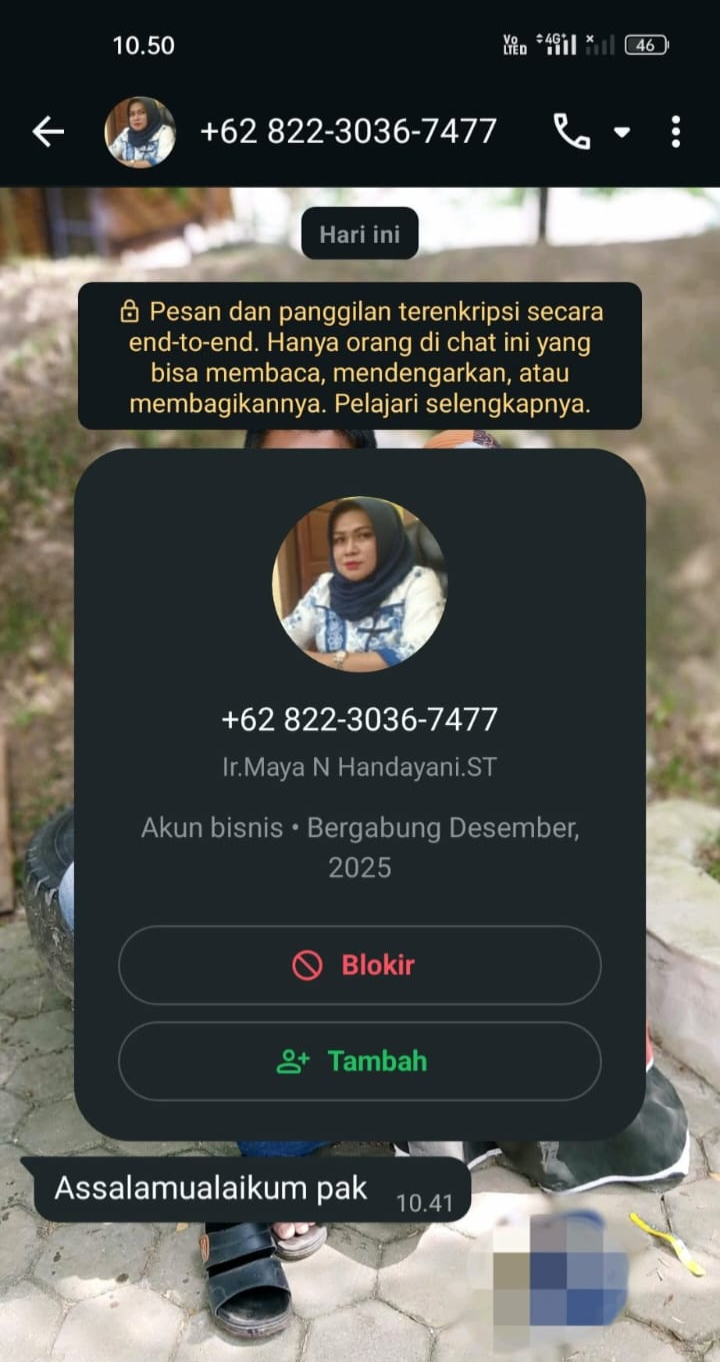Tap the large profile photo of the contact
This screenshot has height=1362, width=720.
pyautogui.click(x=360, y=587)
